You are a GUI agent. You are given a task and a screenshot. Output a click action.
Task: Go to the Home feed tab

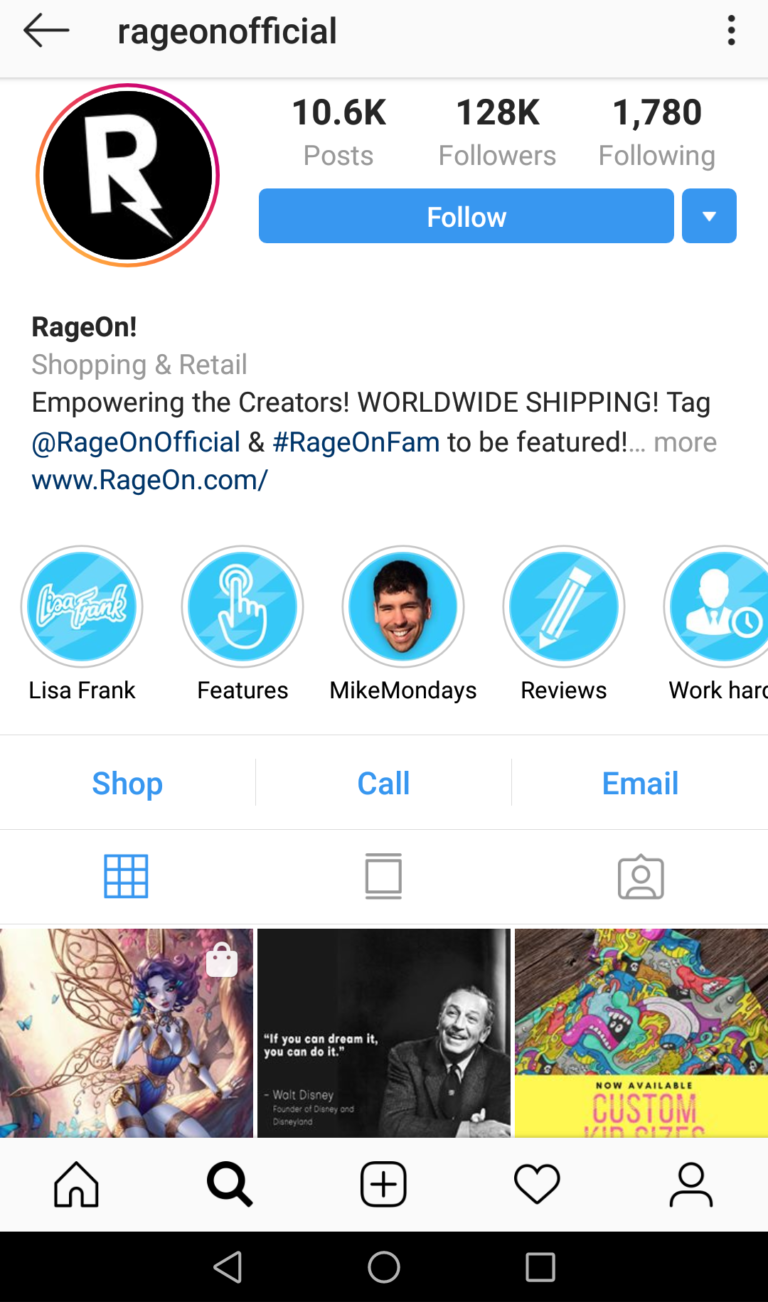point(77,1185)
